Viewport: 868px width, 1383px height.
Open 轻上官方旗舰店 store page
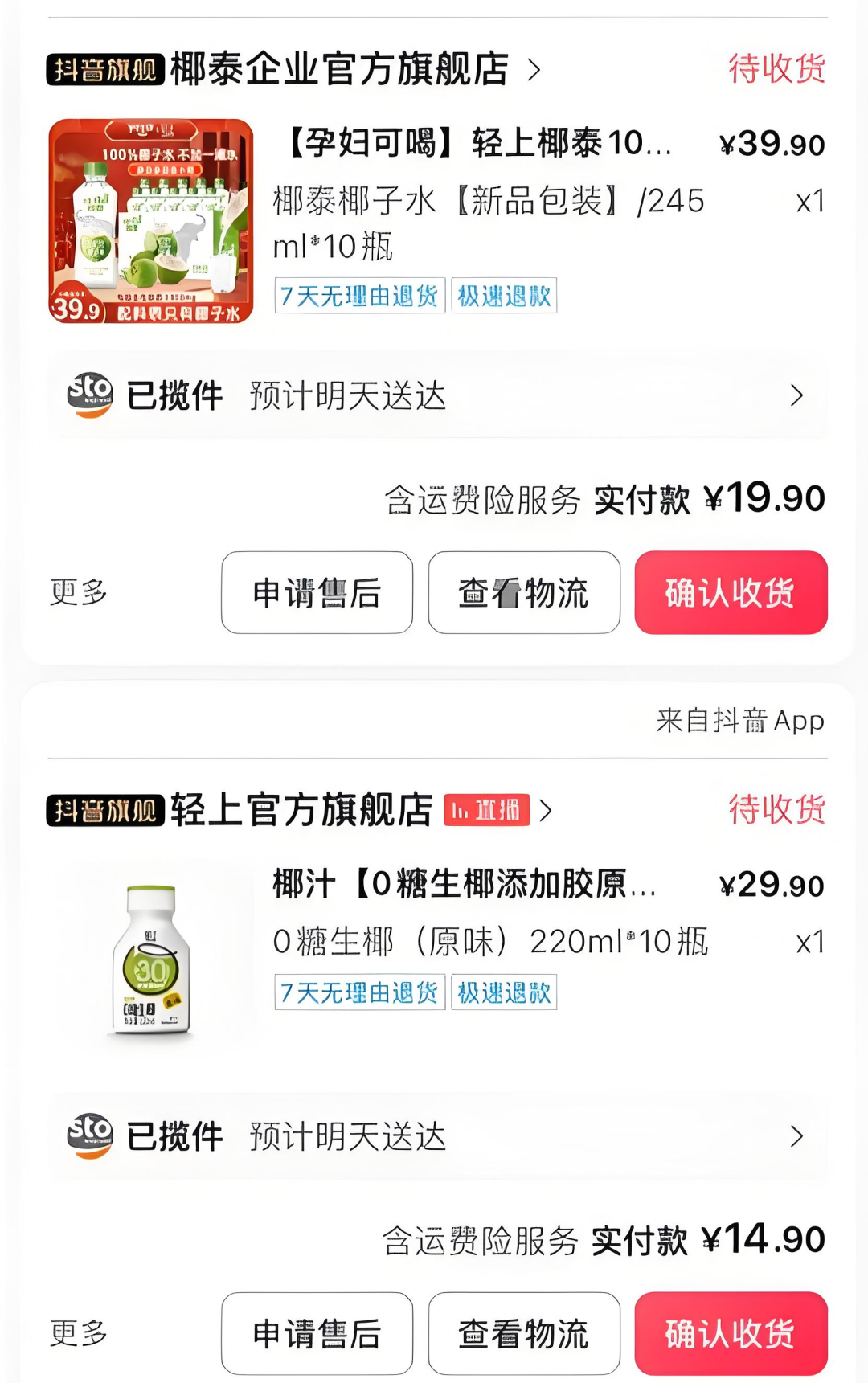301,810
